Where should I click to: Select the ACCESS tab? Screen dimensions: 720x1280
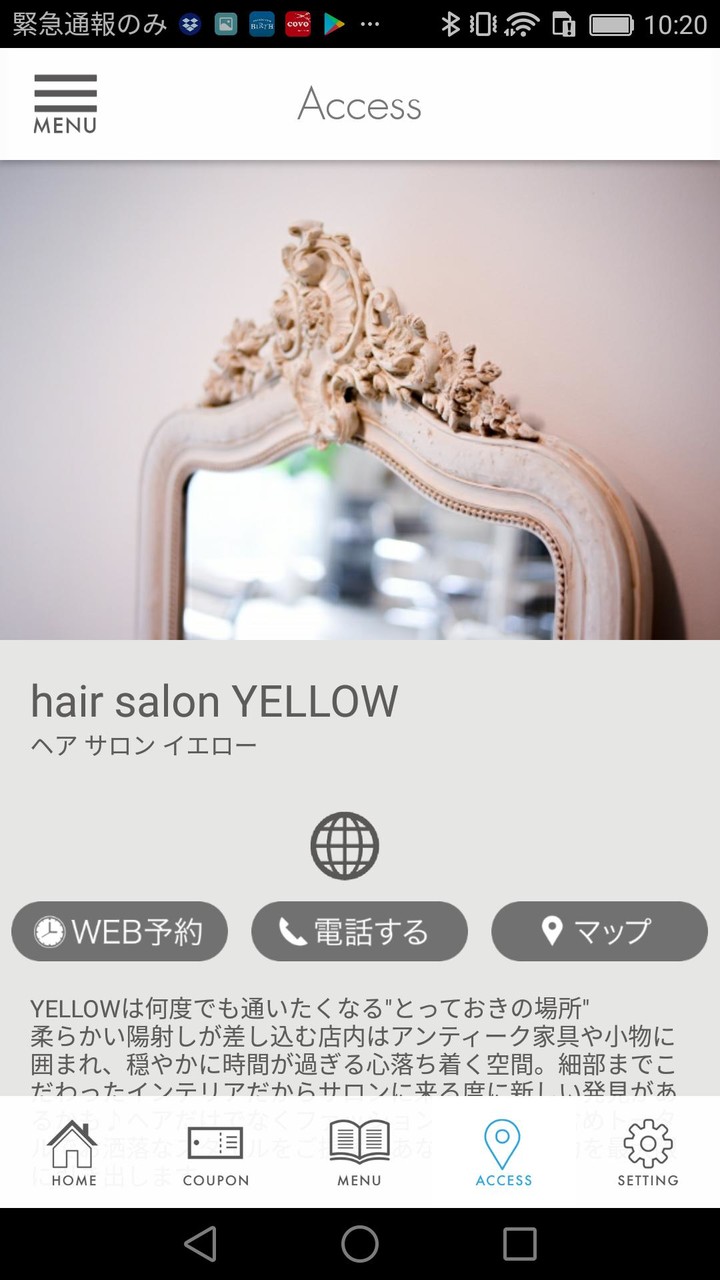[x=503, y=1153]
